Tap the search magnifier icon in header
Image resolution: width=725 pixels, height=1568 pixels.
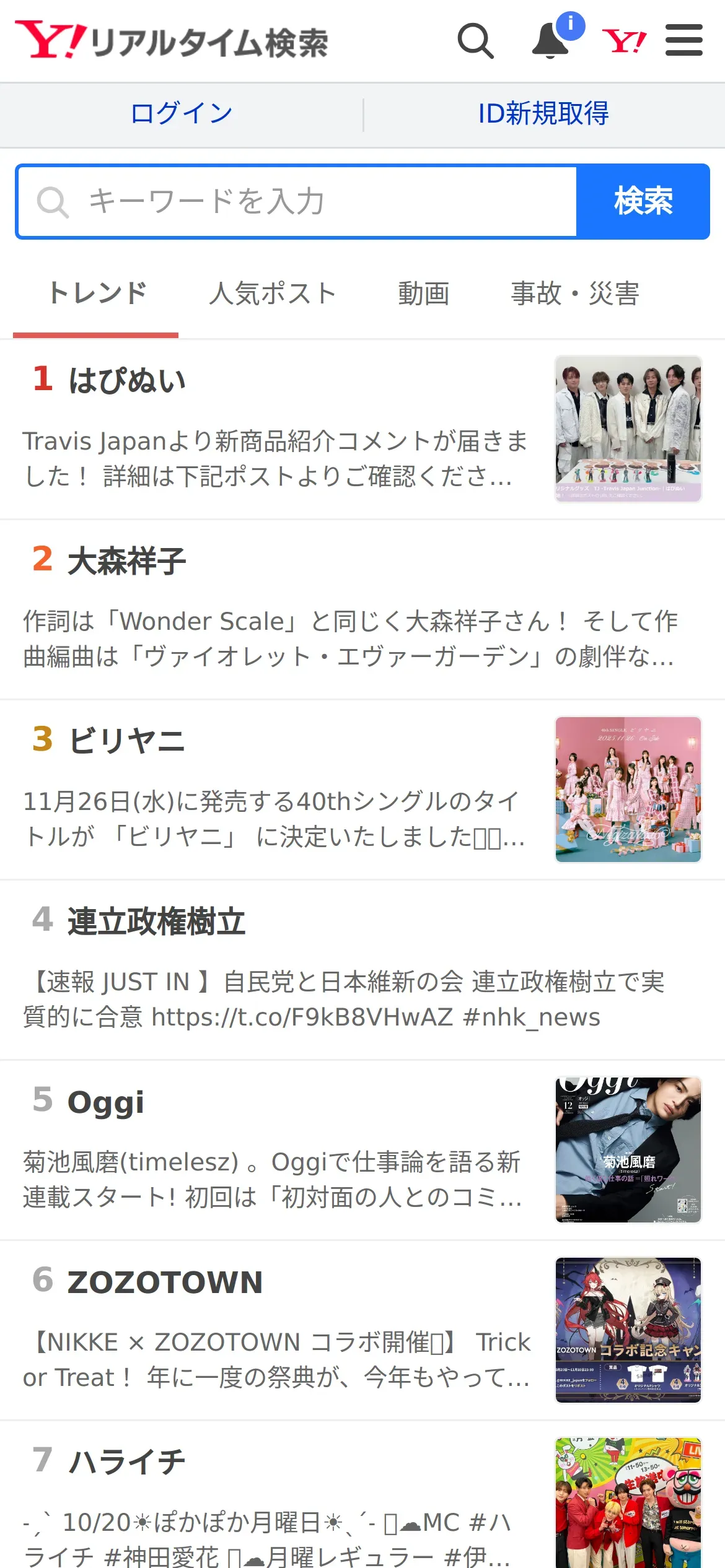pyautogui.click(x=475, y=41)
